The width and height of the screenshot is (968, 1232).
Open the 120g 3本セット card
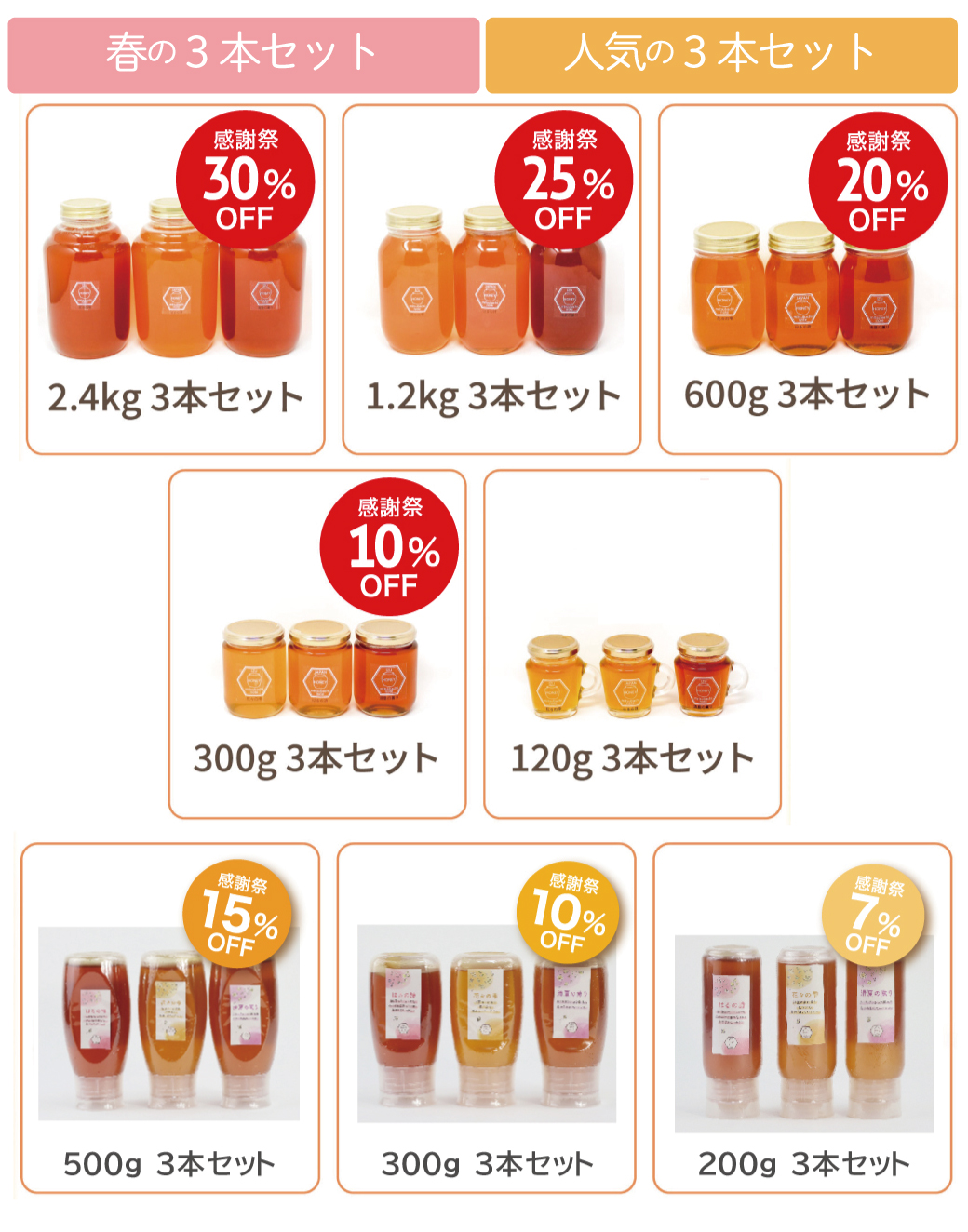point(632,644)
